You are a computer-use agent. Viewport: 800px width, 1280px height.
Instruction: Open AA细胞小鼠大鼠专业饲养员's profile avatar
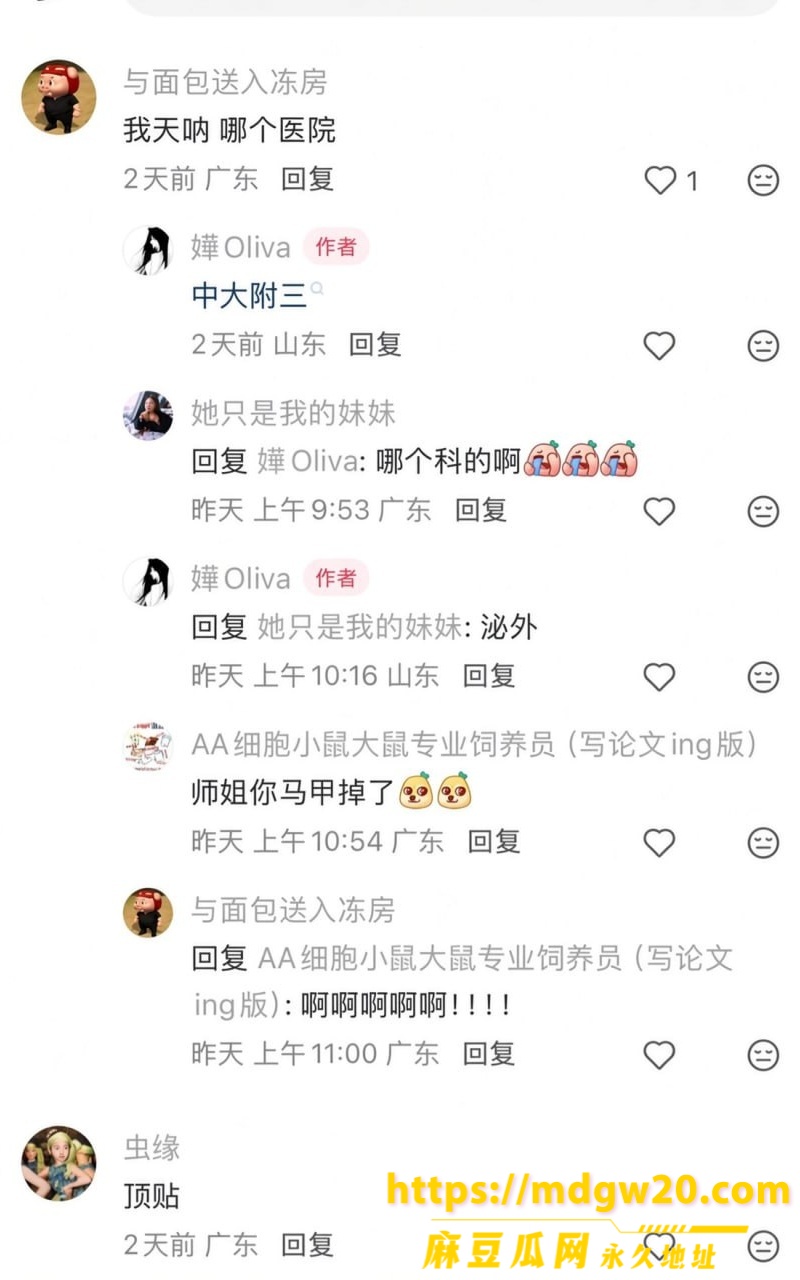[x=148, y=748]
